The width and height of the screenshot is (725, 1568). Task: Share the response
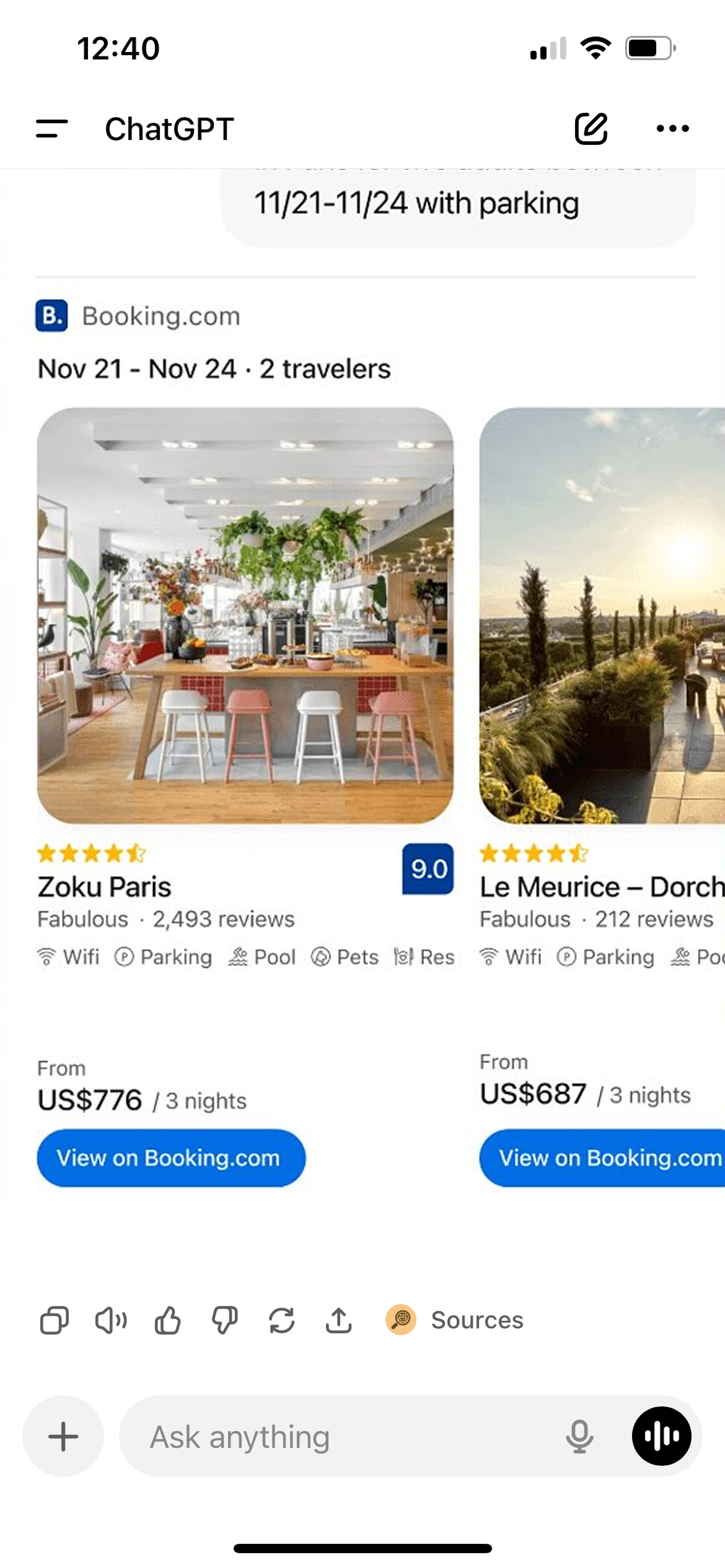click(338, 1320)
